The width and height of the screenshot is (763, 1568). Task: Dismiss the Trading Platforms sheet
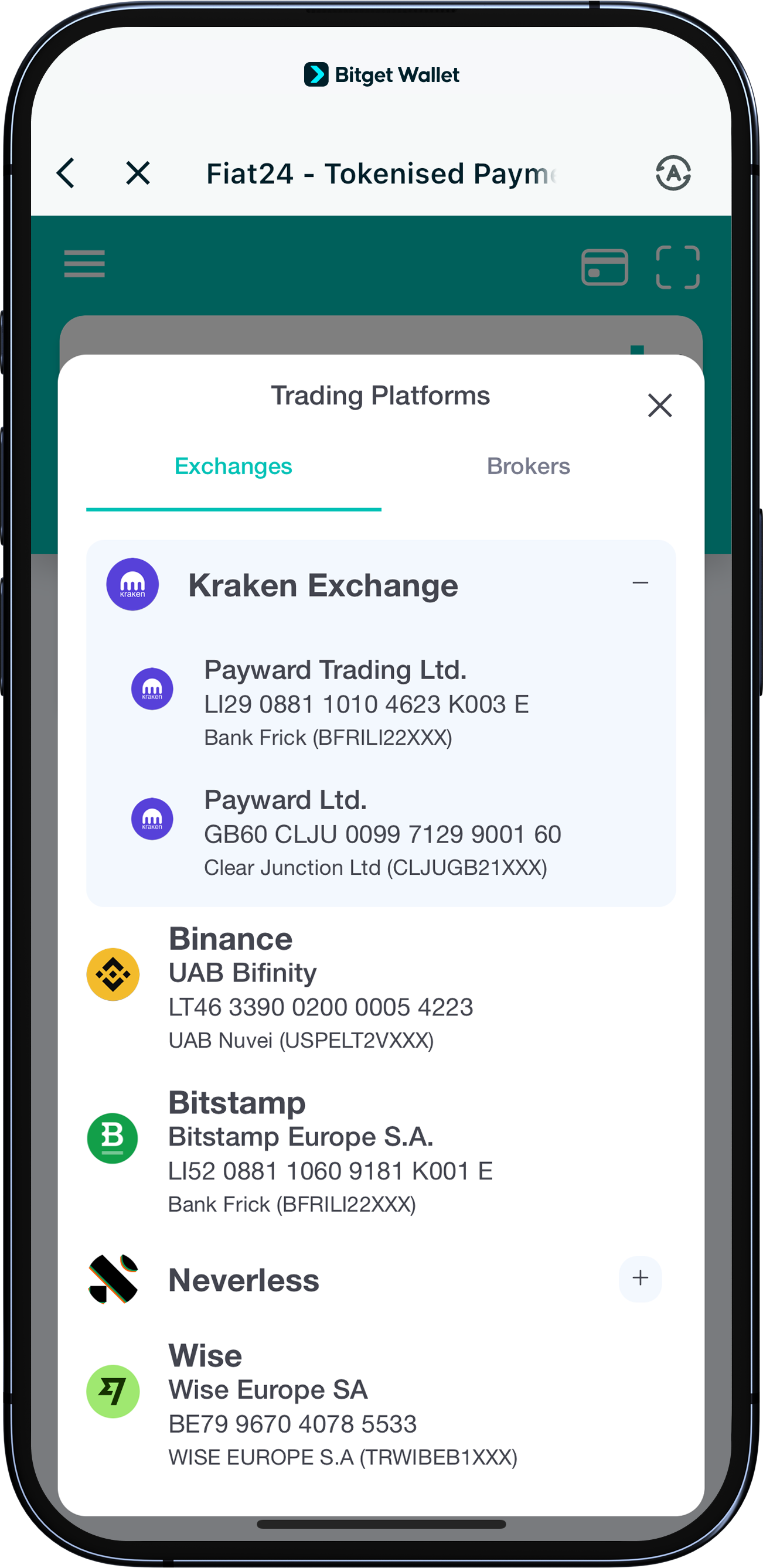659,405
